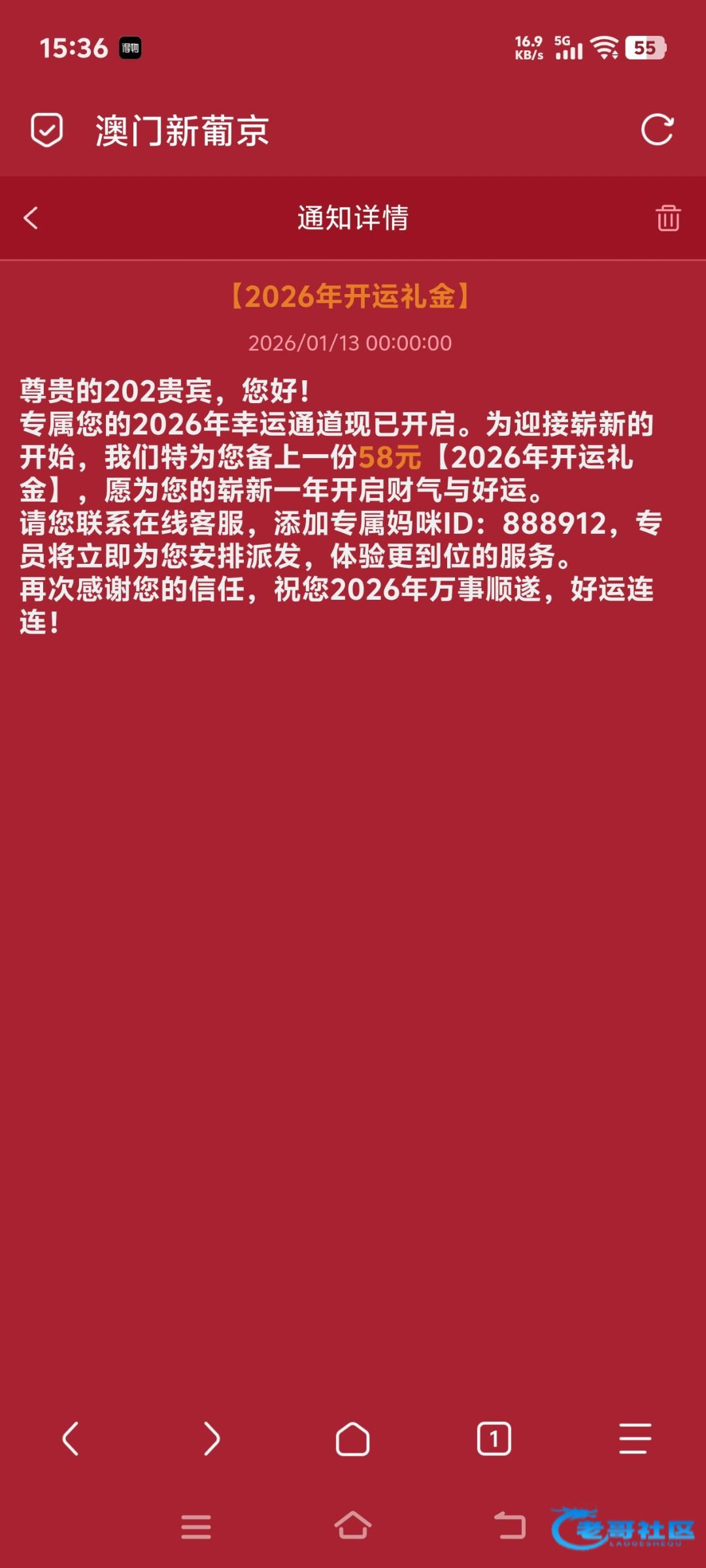This screenshot has height=1568, width=706.
Task: Reload the page with the refresh icon
Action: tap(657, 130)
